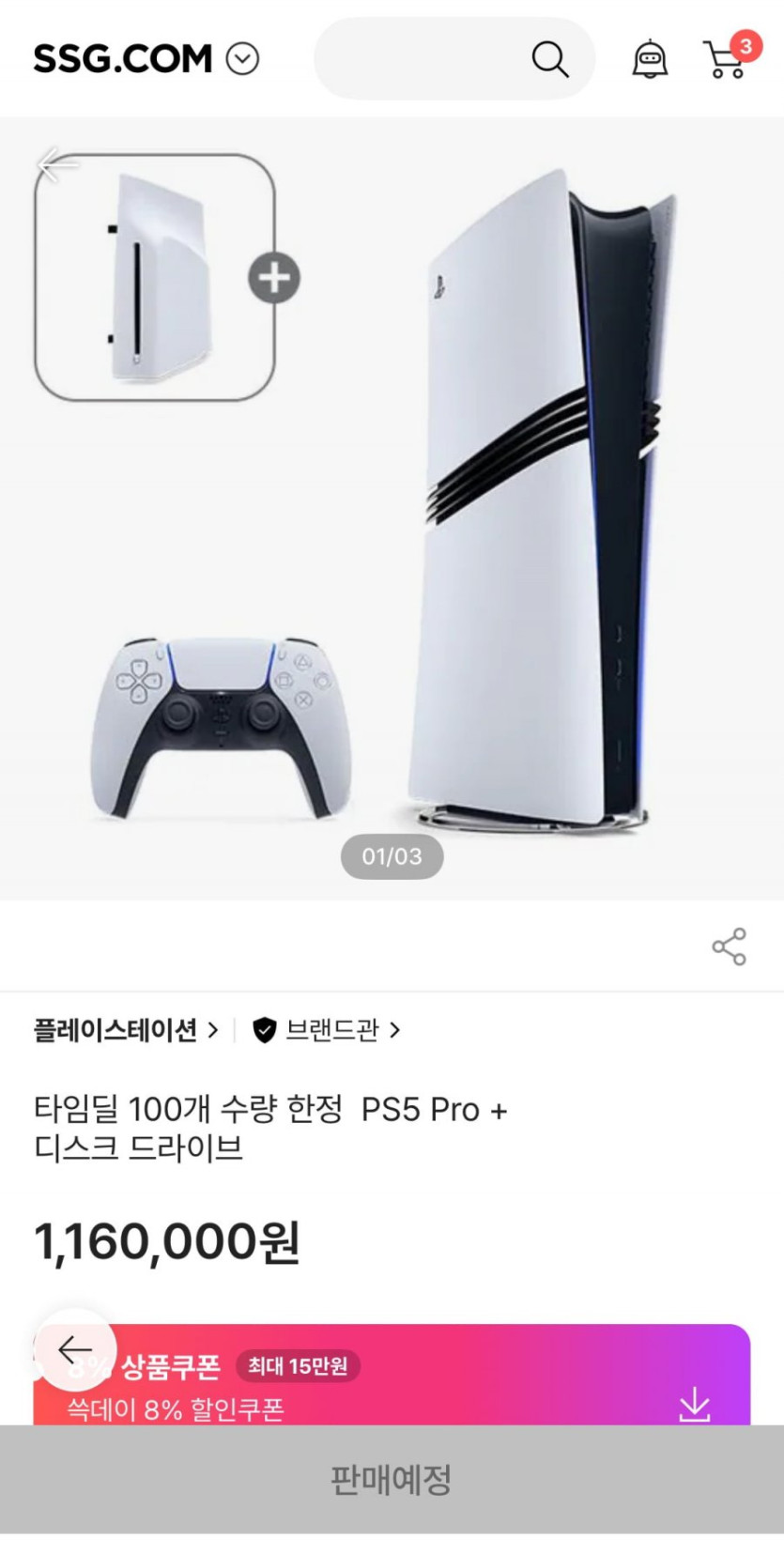Download the 쓱데이 8% 할인쿠폰

click(x=694, y=1405)
